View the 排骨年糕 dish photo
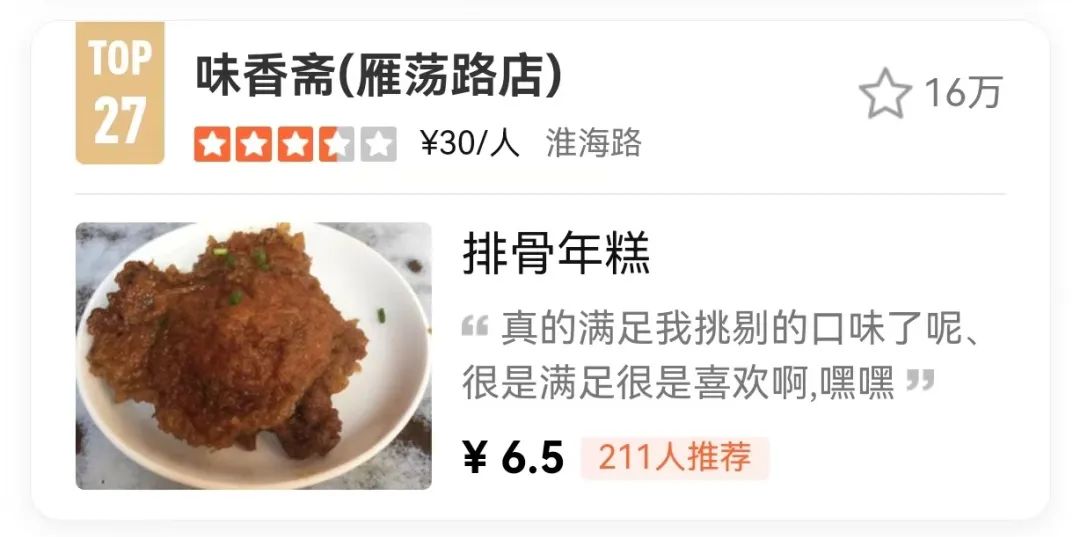The width and height of the screenshot is (1080, 537). 253,355
